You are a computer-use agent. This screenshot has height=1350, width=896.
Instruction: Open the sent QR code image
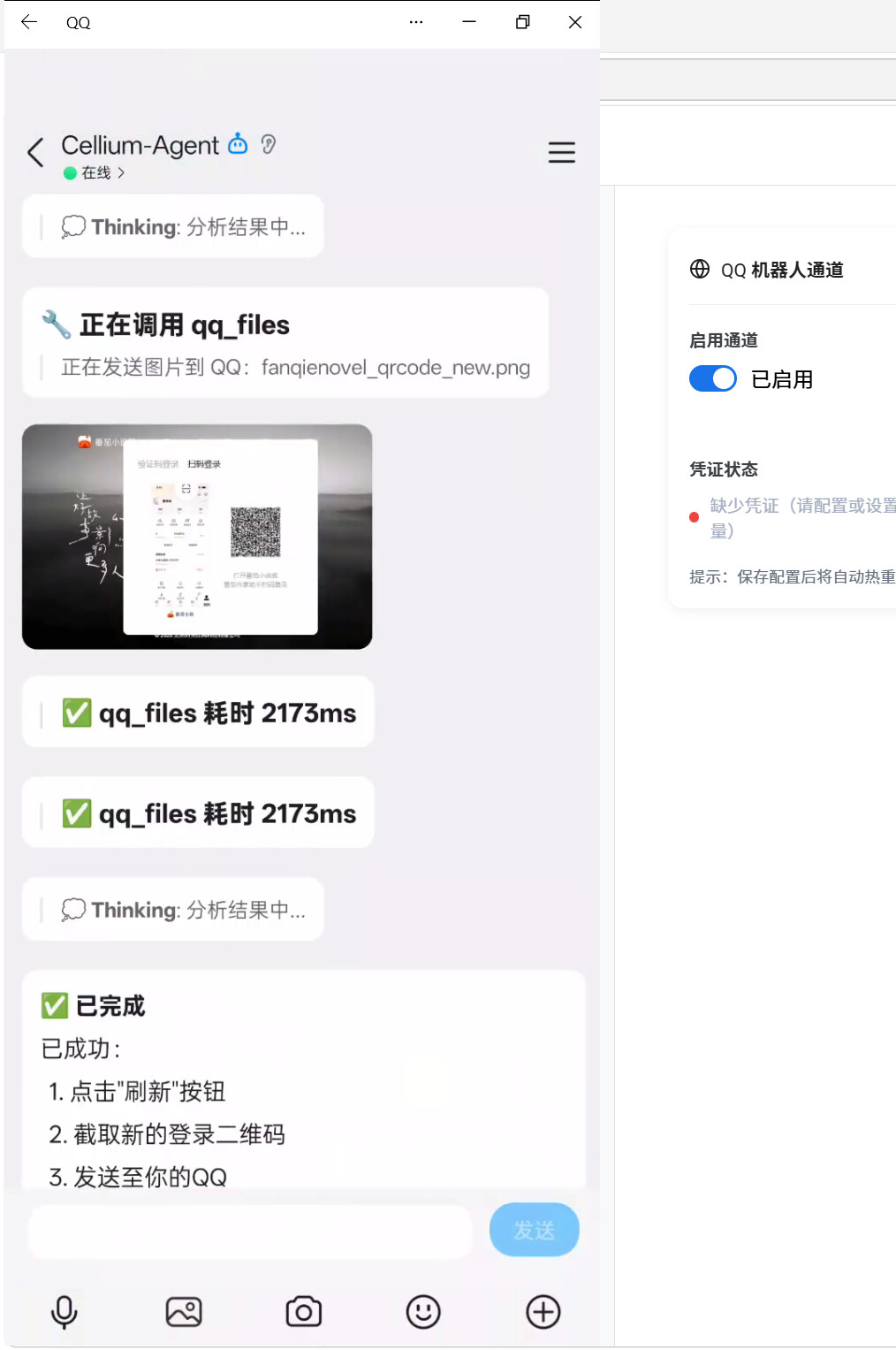(x=197, y=537)
